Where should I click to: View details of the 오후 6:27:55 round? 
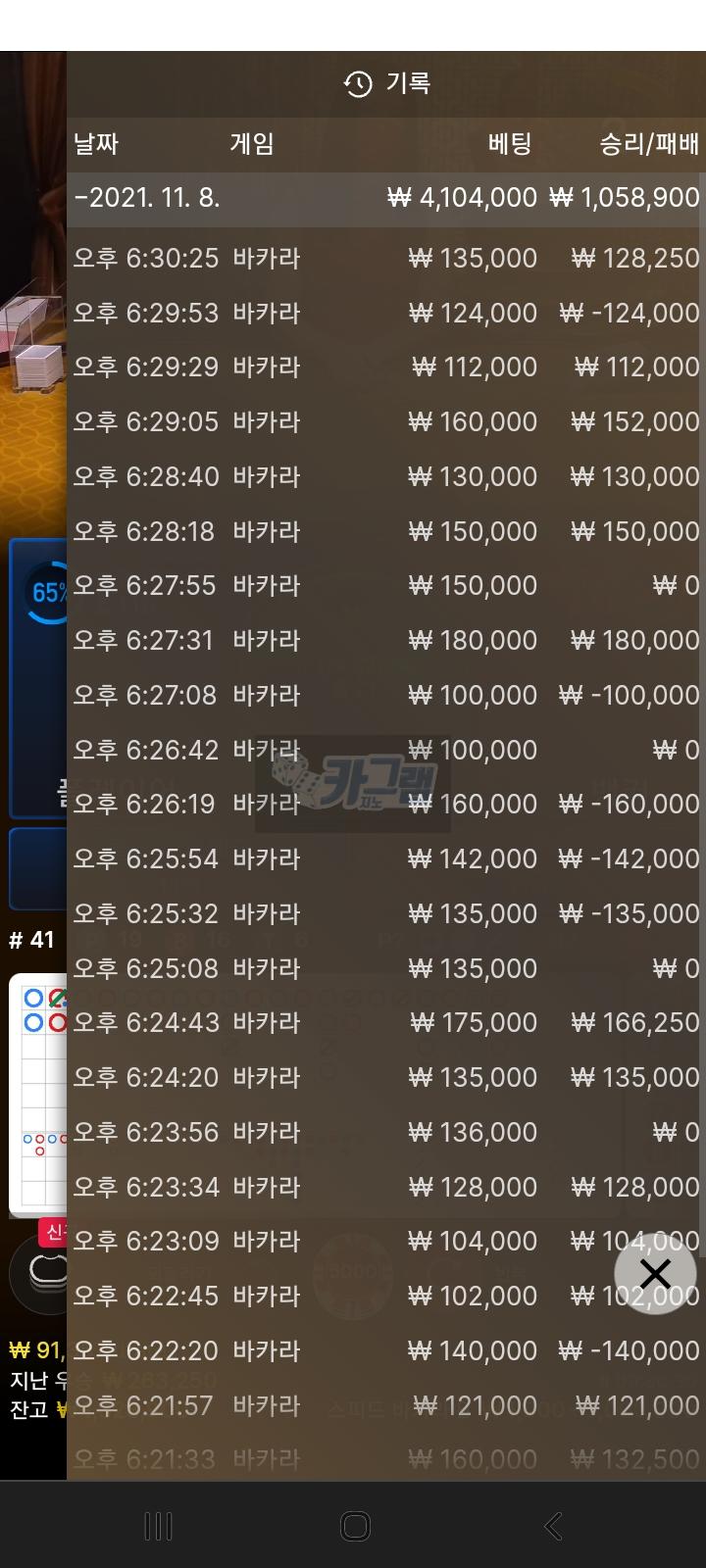(385, 586)
